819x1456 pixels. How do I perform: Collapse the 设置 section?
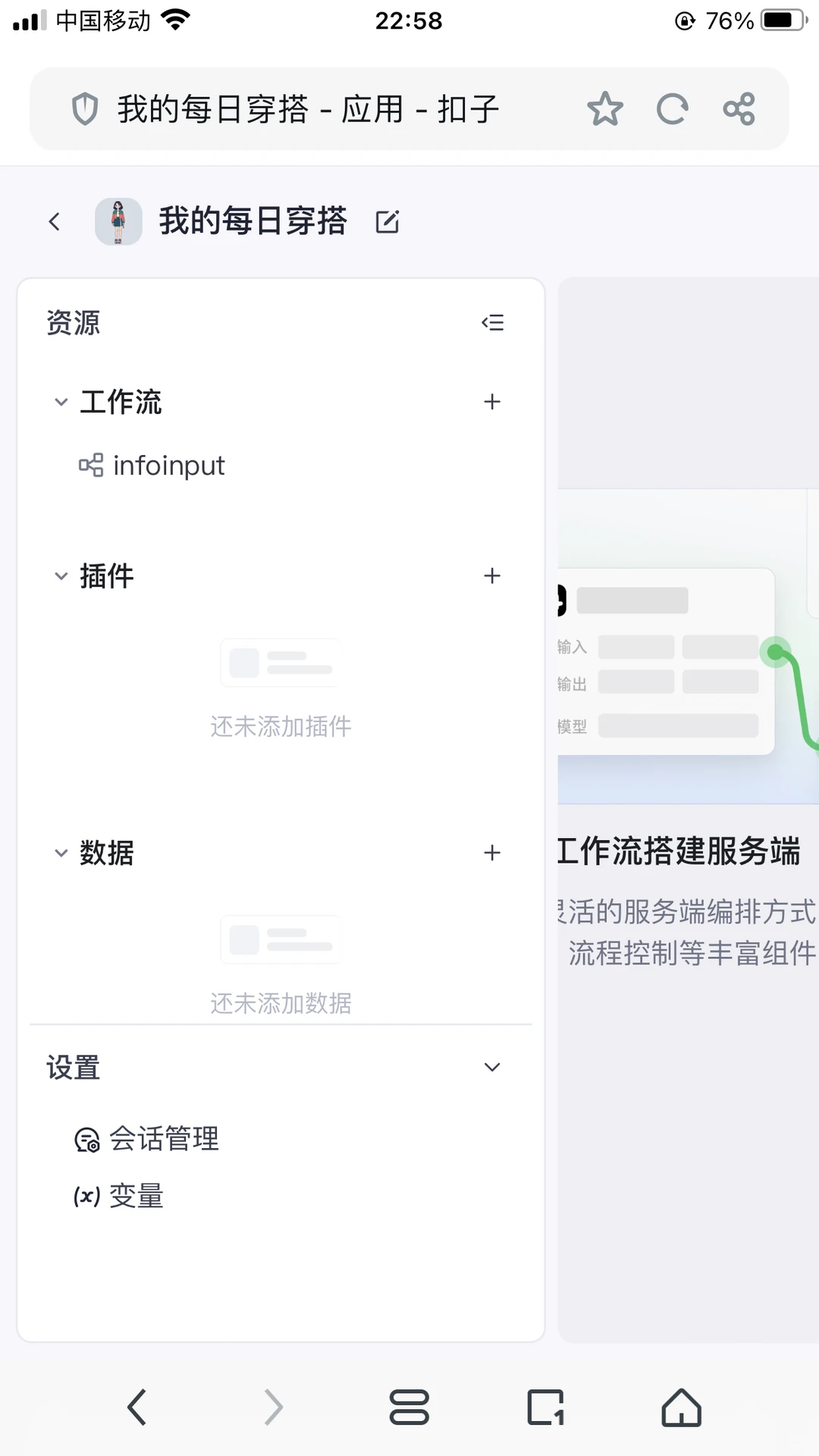point(492,1067)
